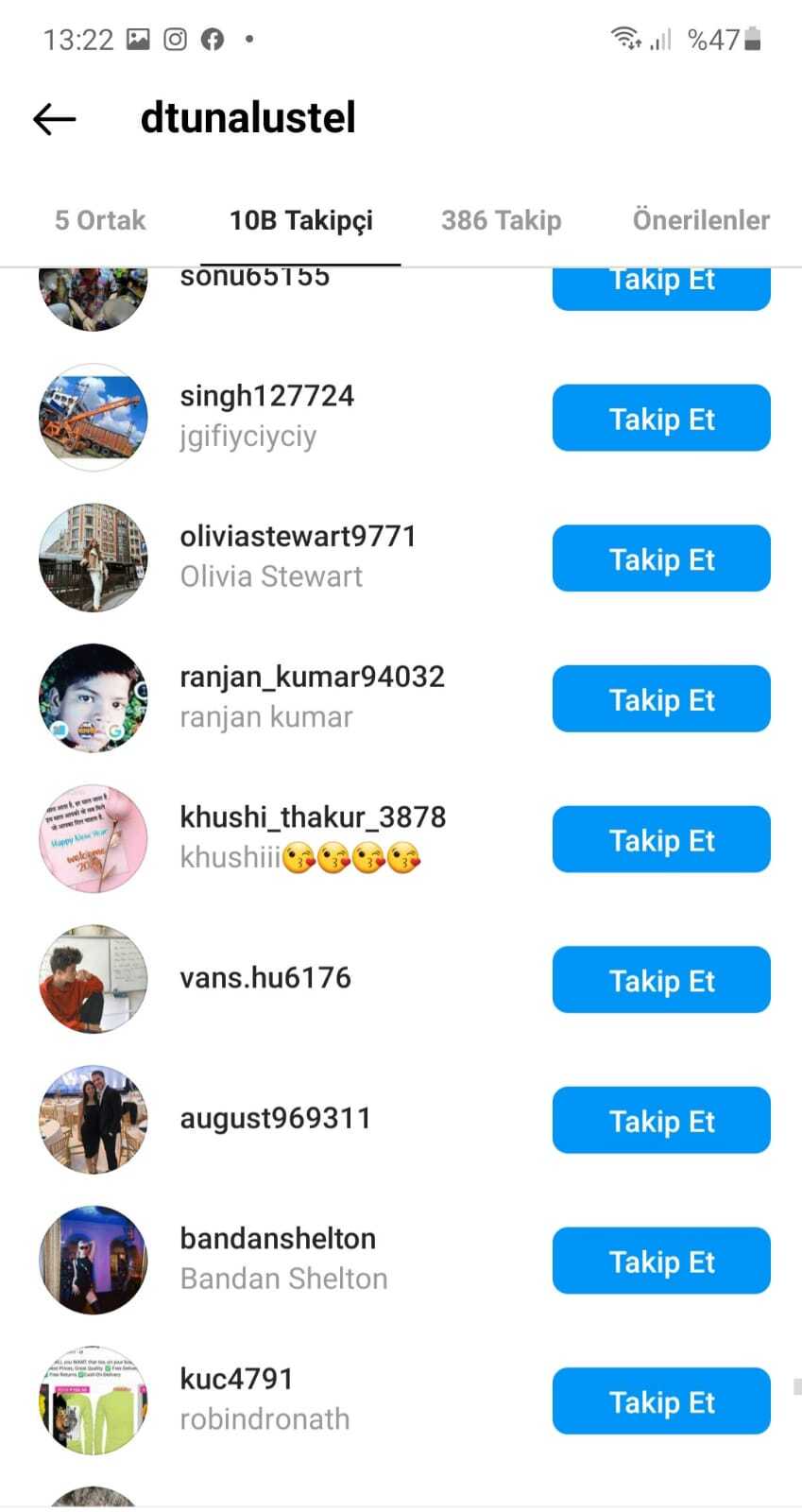The height and width of the screenshot is (1512, 802).
Task: Switch to the Önerilenler tab
Action: pos(700,220)
